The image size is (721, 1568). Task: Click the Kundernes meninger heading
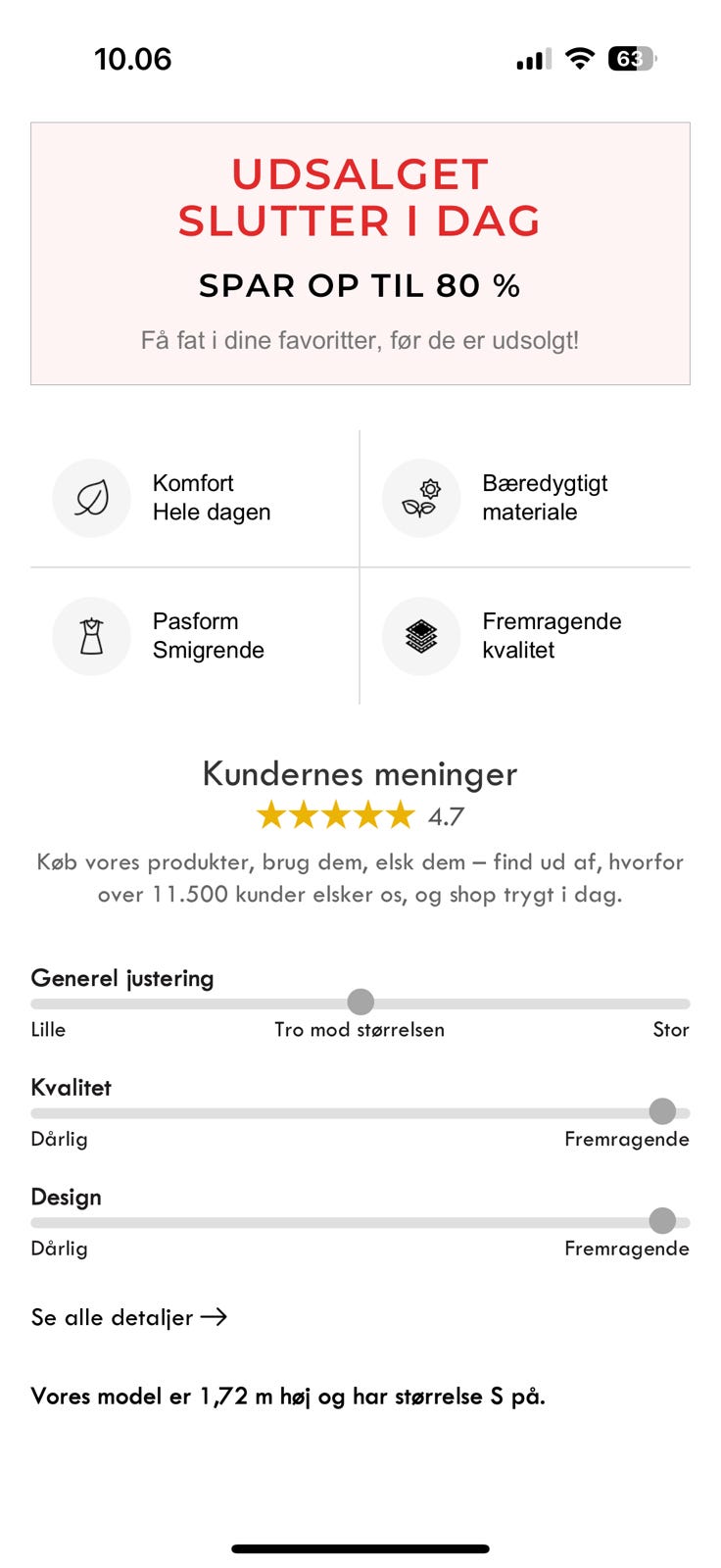(360, 774)
